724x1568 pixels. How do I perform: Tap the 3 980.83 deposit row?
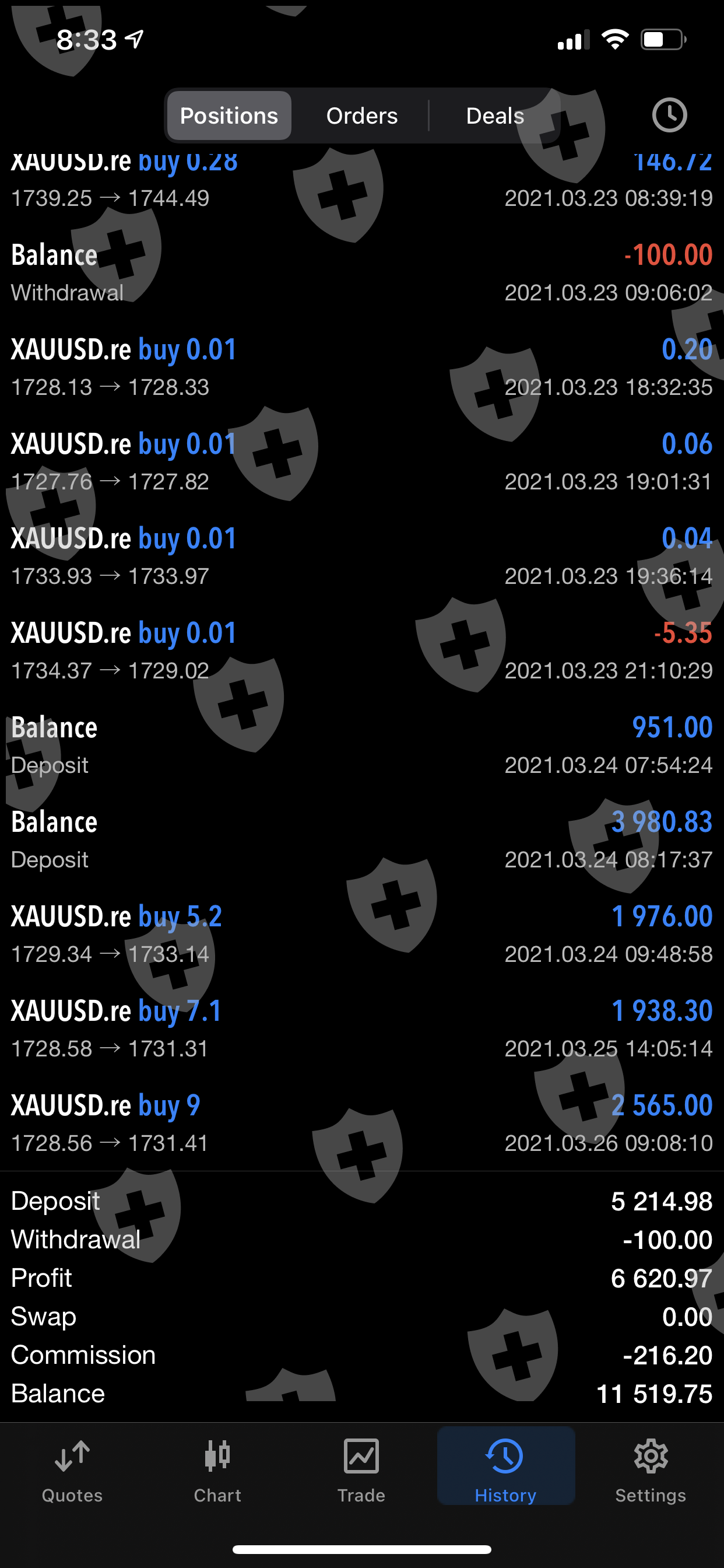pyautogui.click(x=361, y=839)
